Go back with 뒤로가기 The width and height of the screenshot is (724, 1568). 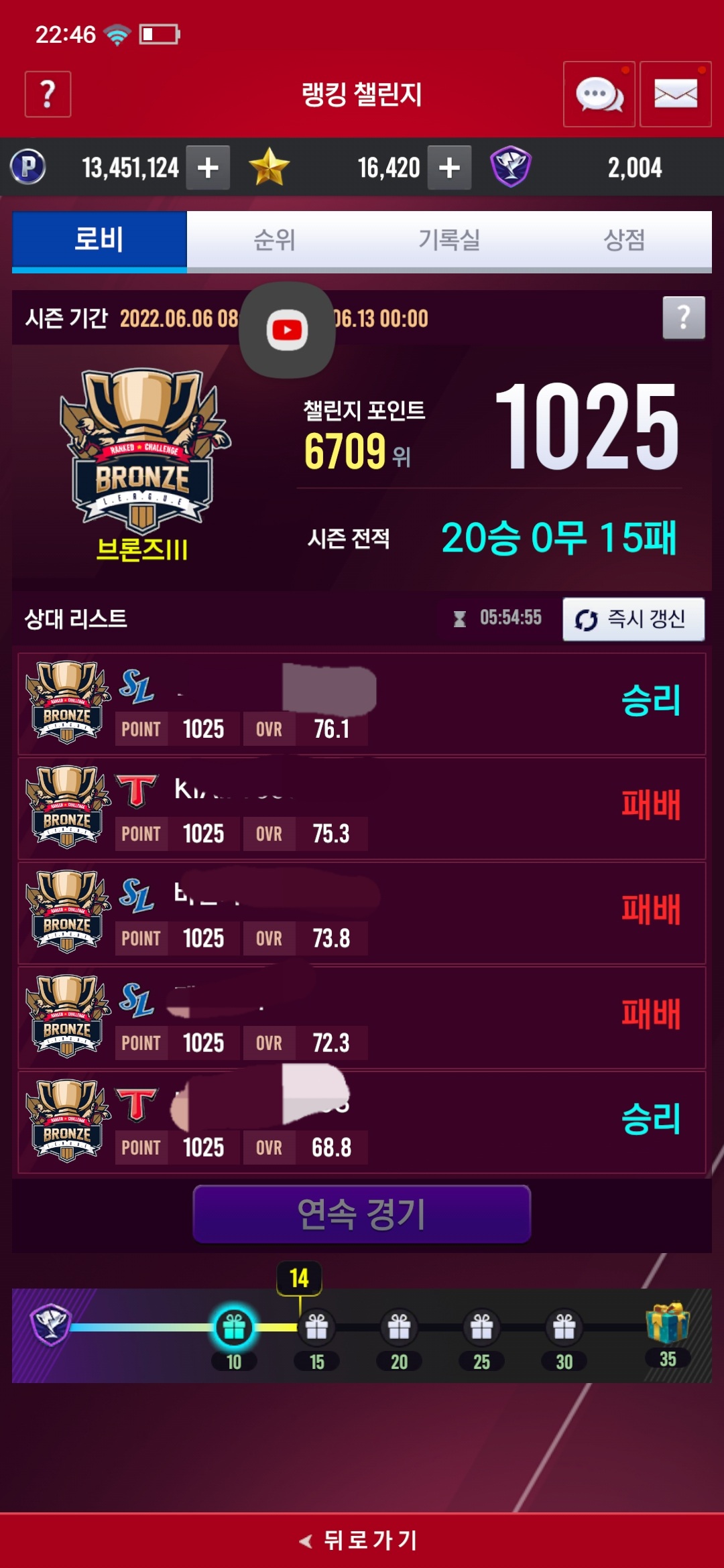(362, 1540)
